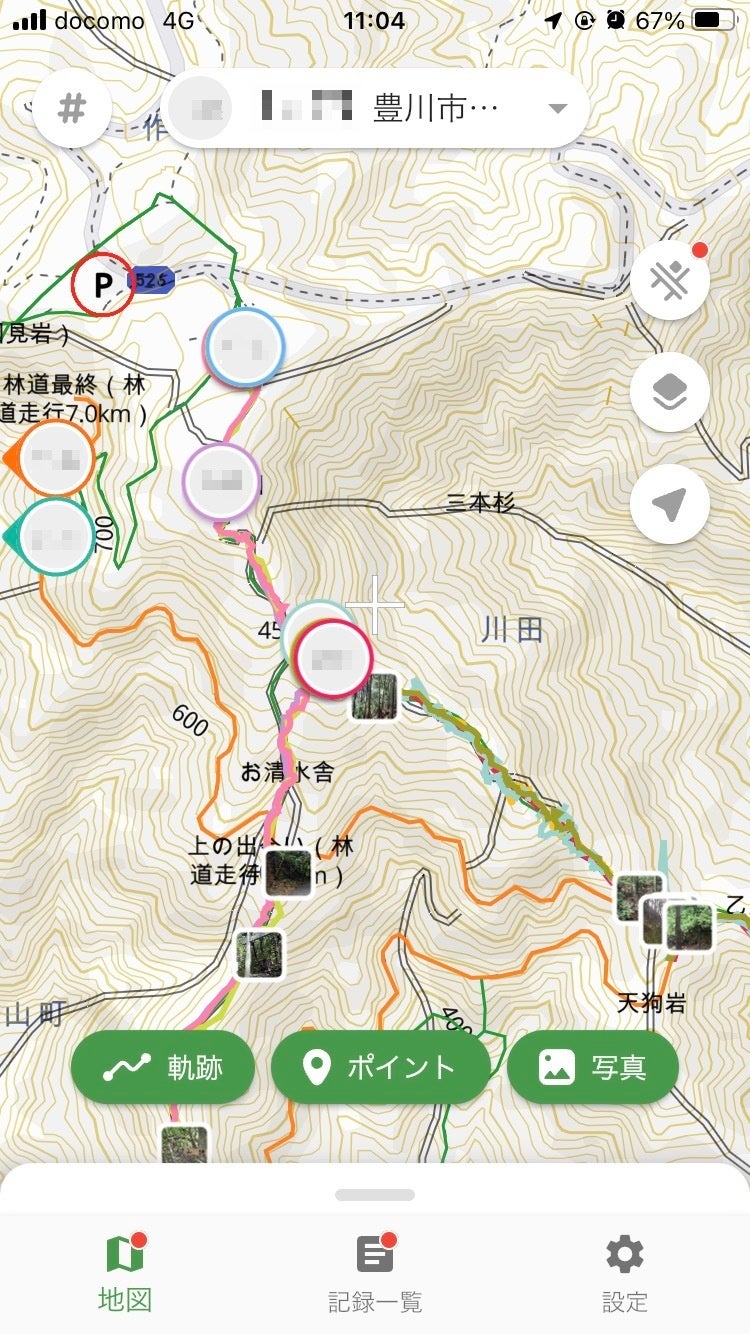This screenshot has height=1334, width=750.
Task: Expand the 豊川市 group dropdown
Action: 557,109
